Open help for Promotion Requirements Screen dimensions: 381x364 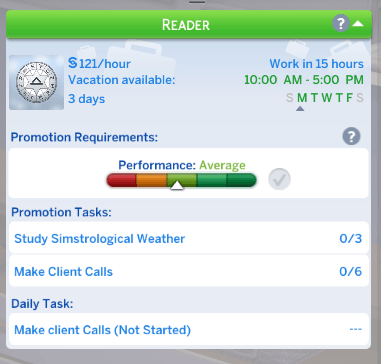point(351,136)
